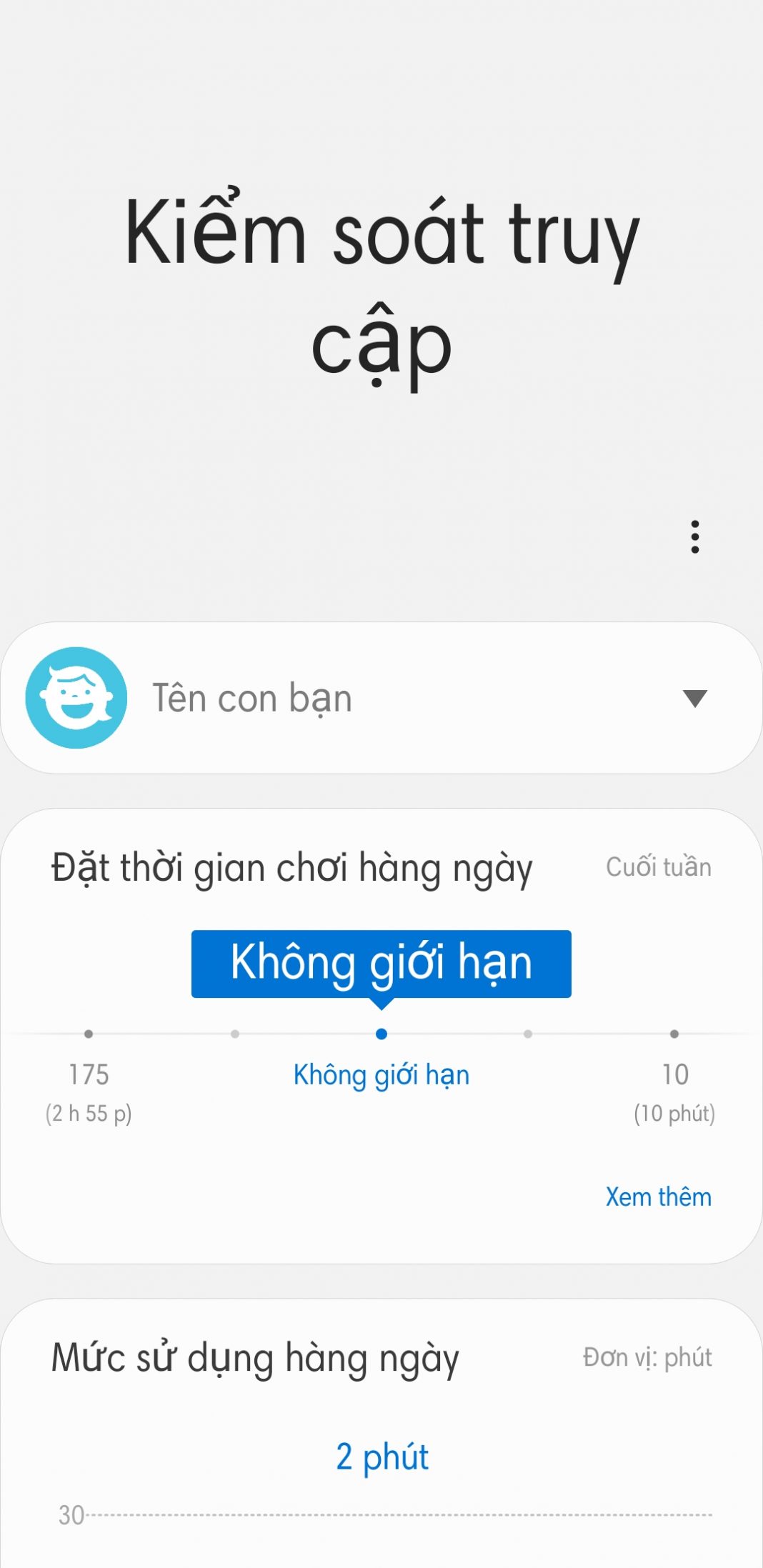Tap the selected Không giới hạn slider point
Image resolution: width=763 pixels, height=1568 pixels.
click(381, 1034)
